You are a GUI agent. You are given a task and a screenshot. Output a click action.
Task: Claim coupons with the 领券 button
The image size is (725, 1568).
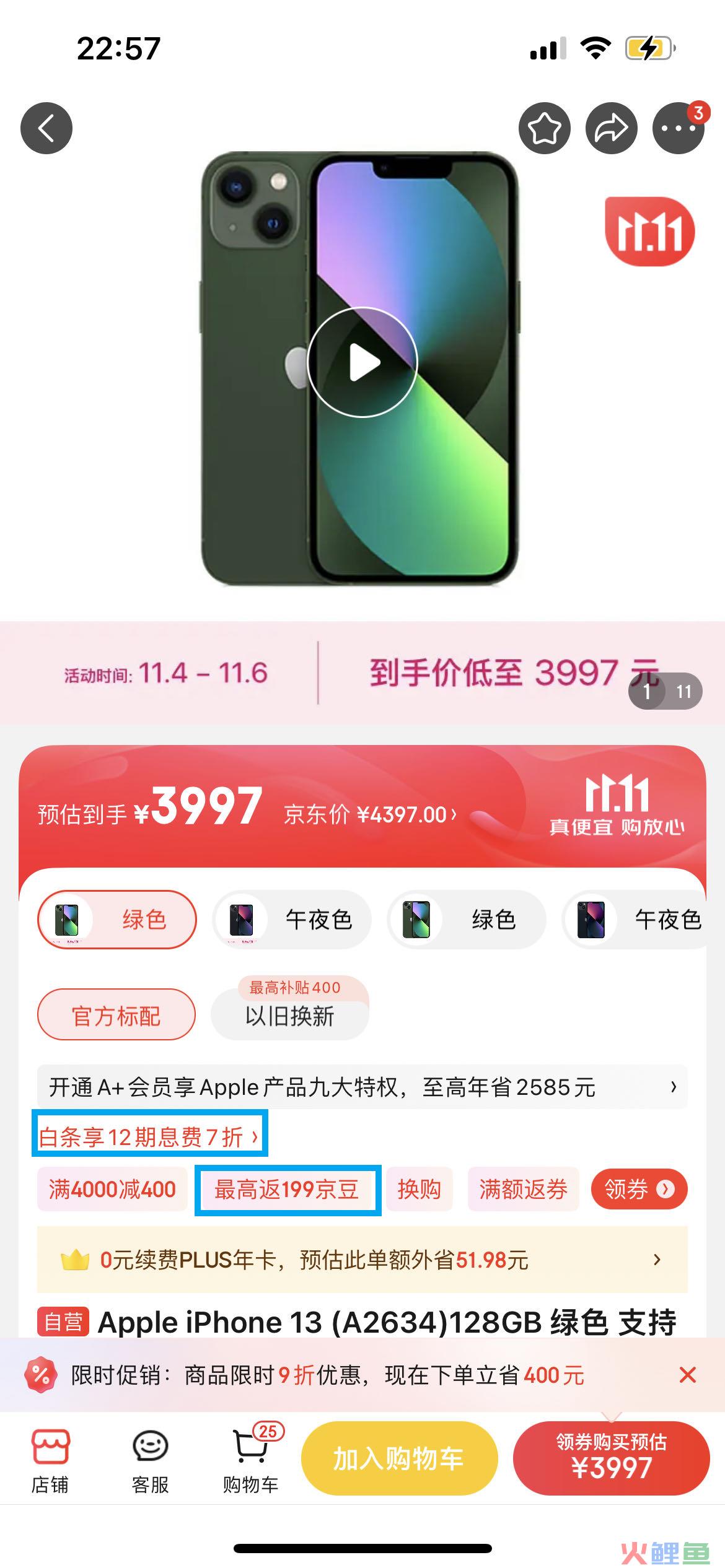[x=639, y=1189]
